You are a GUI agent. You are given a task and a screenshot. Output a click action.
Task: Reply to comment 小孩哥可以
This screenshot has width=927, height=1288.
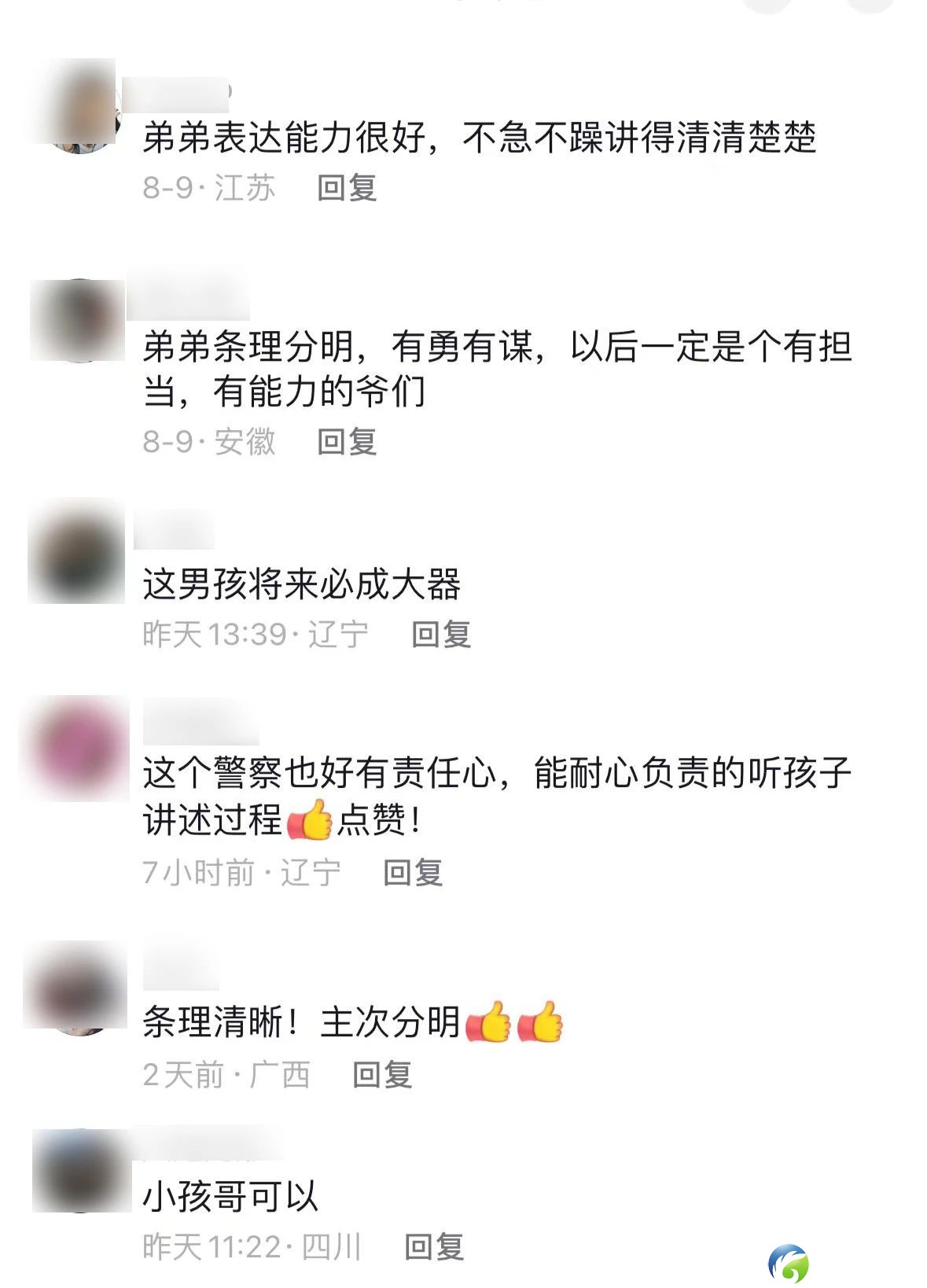[434, 1247]
